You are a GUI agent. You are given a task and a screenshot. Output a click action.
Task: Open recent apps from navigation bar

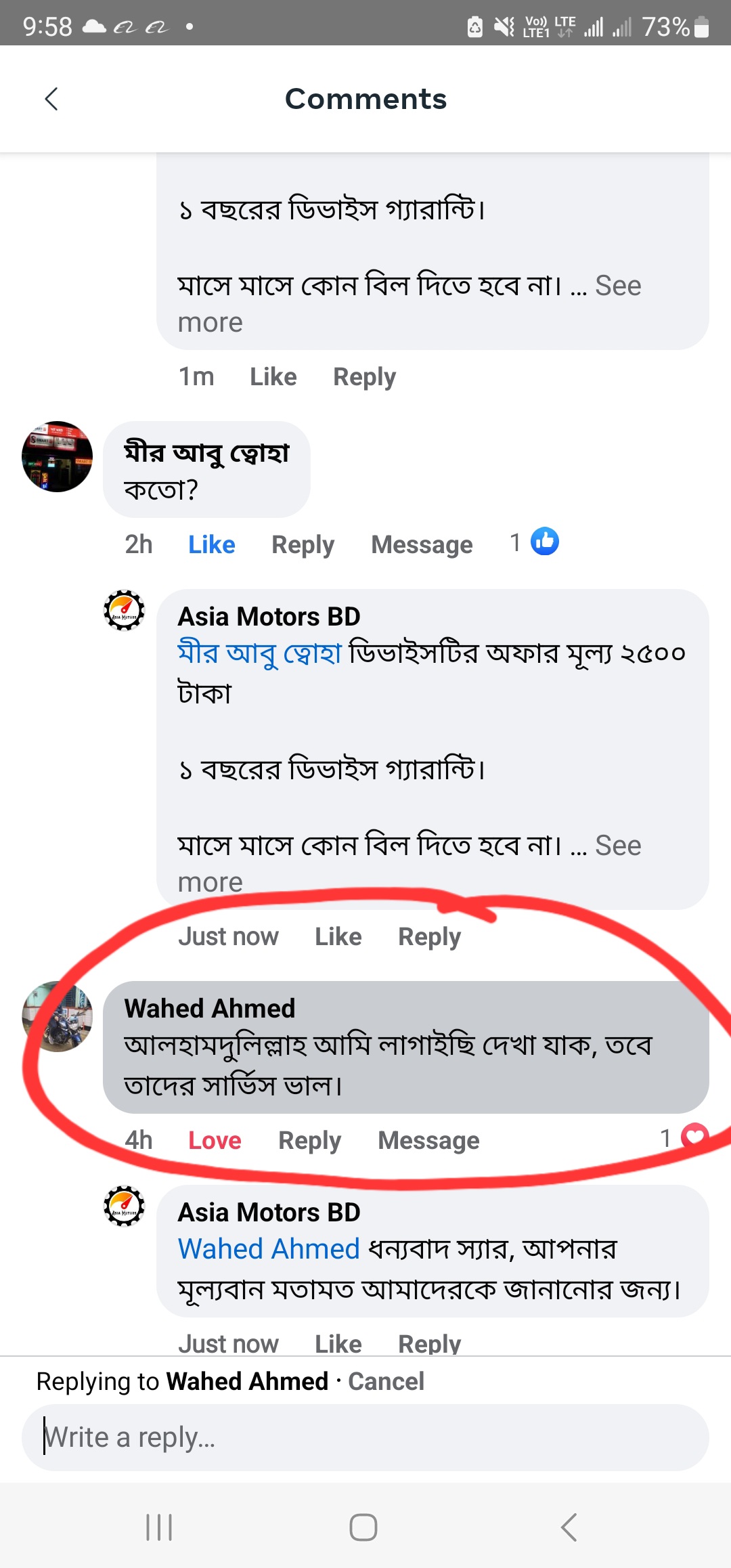point(160,1527)
